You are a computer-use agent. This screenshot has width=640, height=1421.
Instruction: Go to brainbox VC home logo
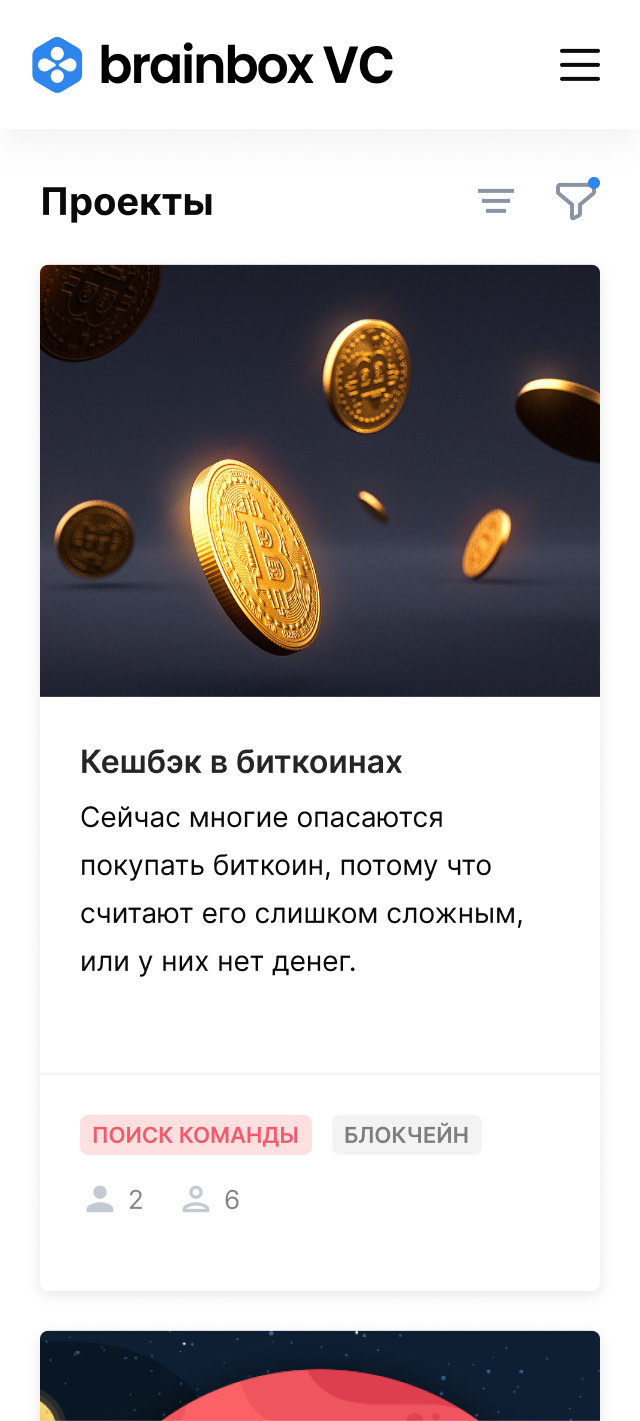click(212, 65)
